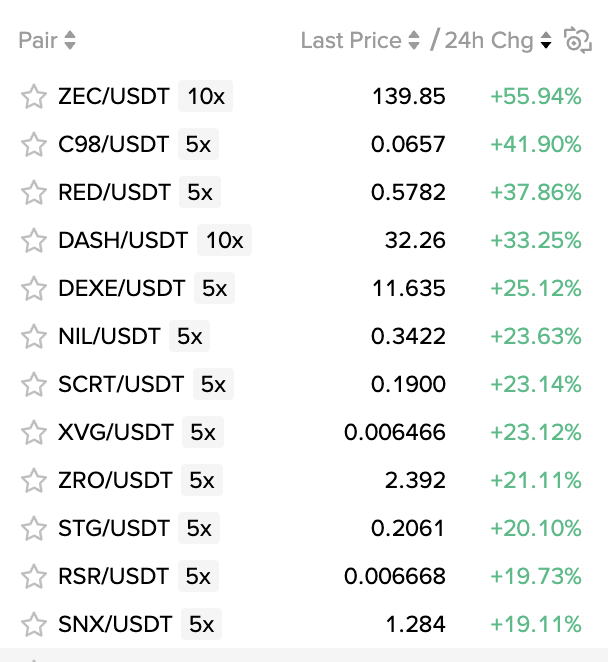Open the RSR/USDT trading pair

pos(115,577)
